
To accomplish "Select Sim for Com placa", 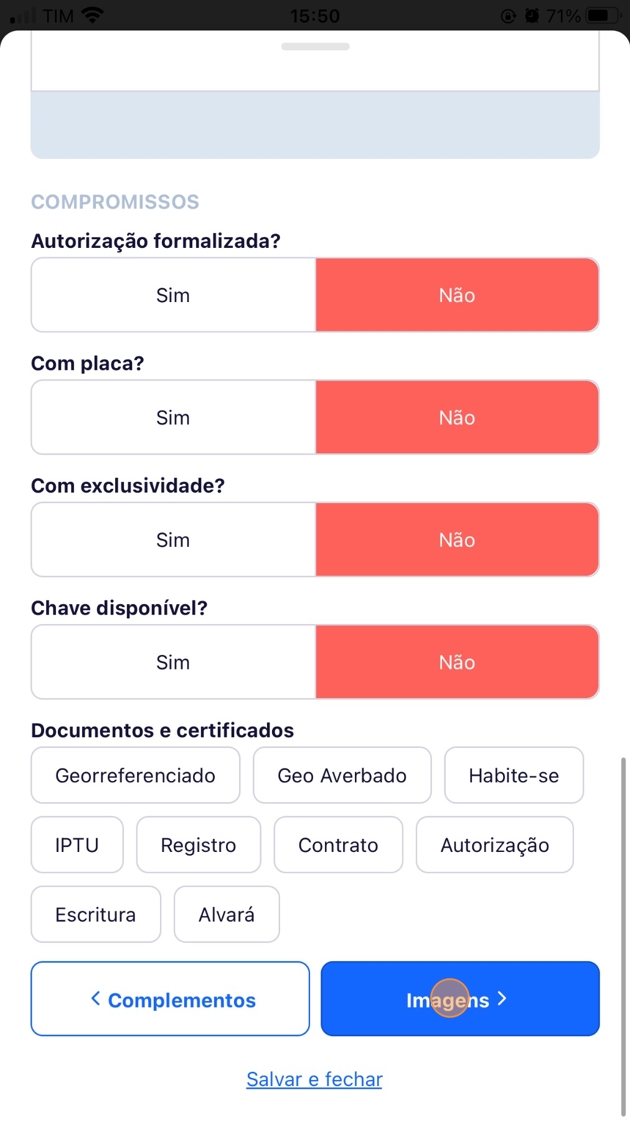I will tap(173, 418).
